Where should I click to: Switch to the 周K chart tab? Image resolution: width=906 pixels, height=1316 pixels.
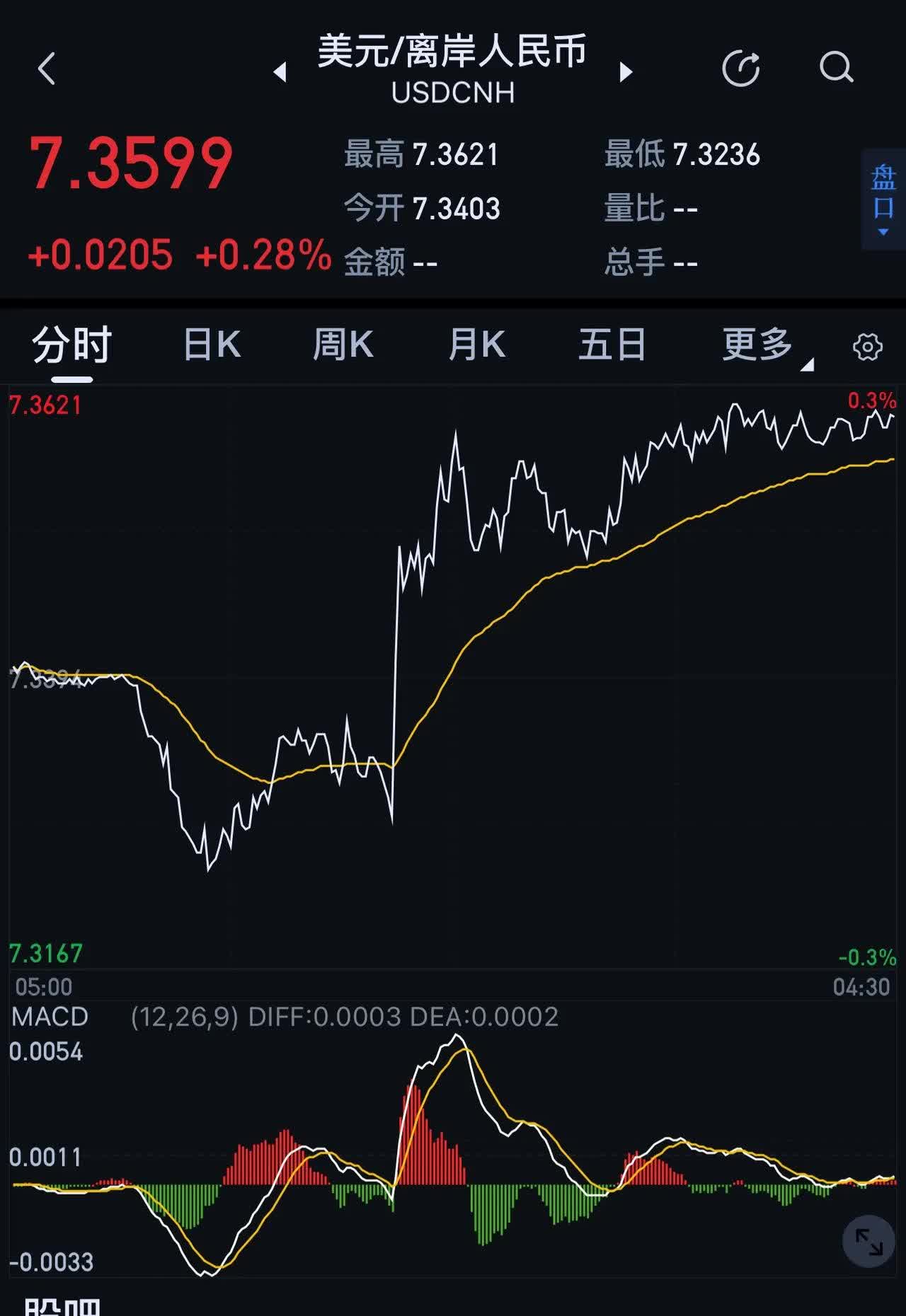point(343,345)
